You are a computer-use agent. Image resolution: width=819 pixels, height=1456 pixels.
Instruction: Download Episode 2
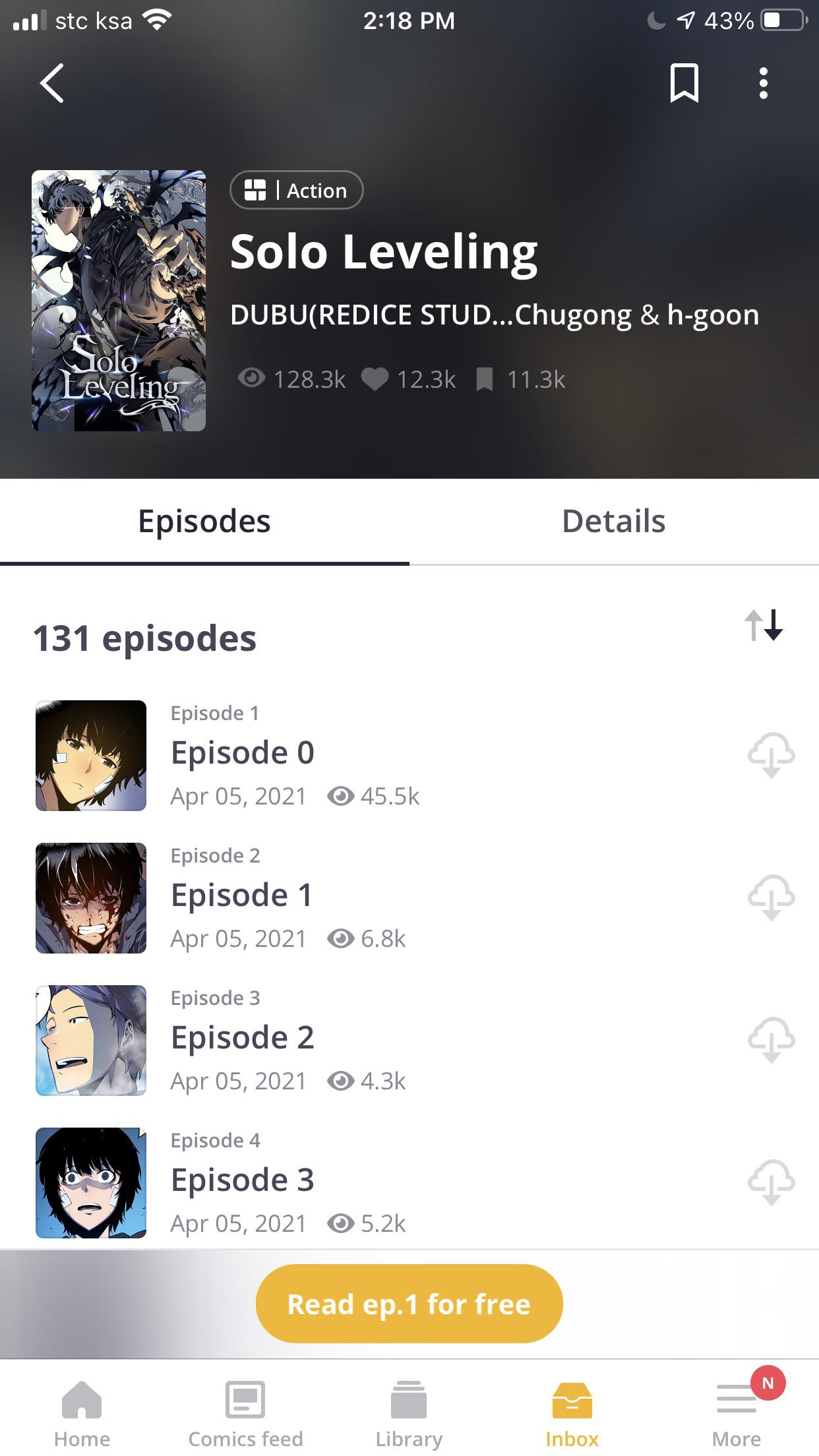[772, 1041]
